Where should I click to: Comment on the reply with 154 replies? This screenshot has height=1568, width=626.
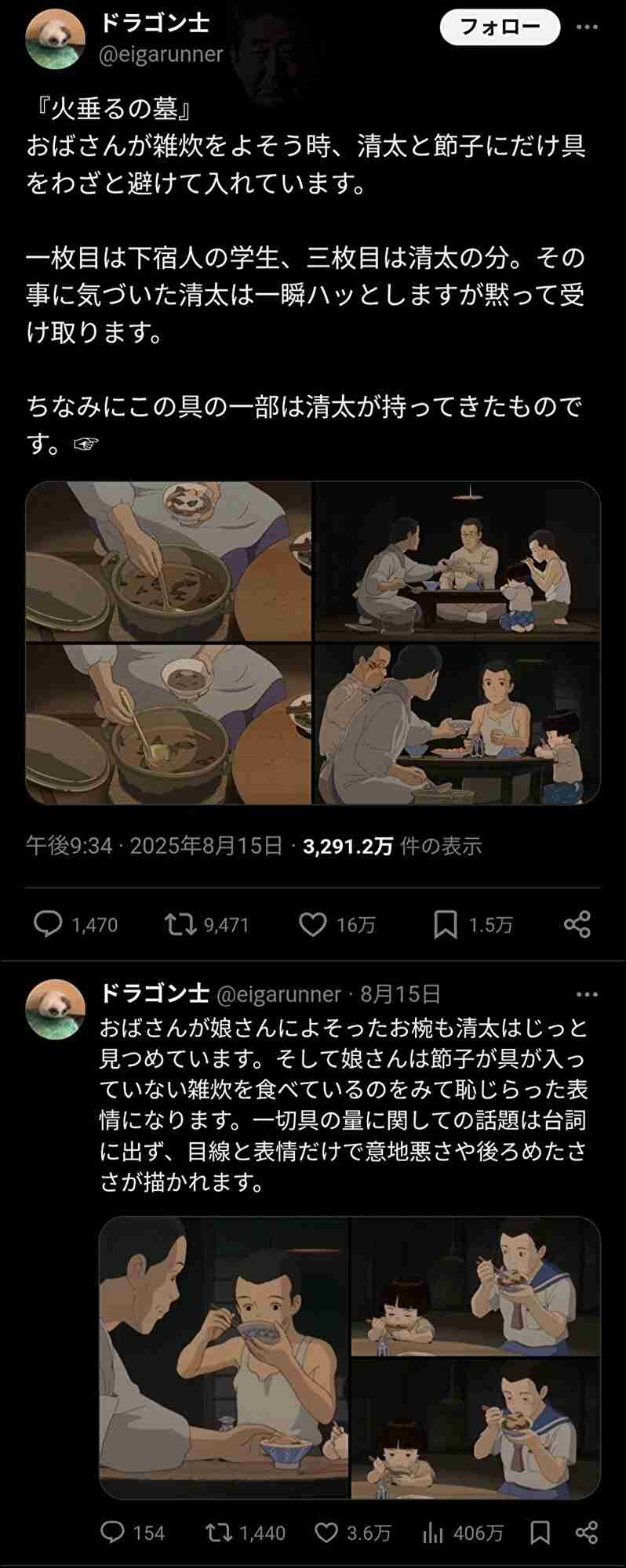pyautogui.click(x=114, y=1533)
